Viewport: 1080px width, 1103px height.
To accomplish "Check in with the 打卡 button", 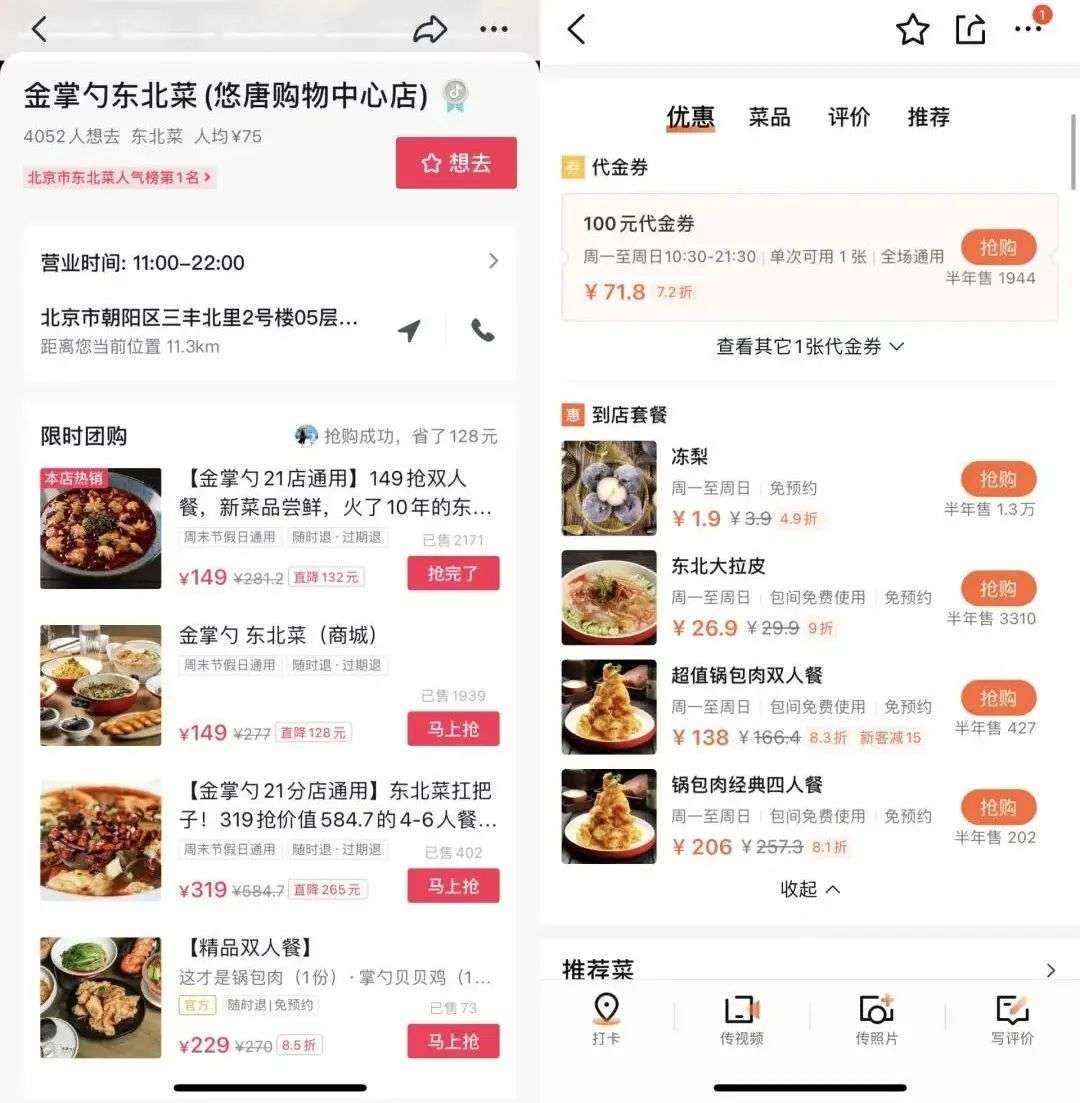I will tap(606, 1019).
